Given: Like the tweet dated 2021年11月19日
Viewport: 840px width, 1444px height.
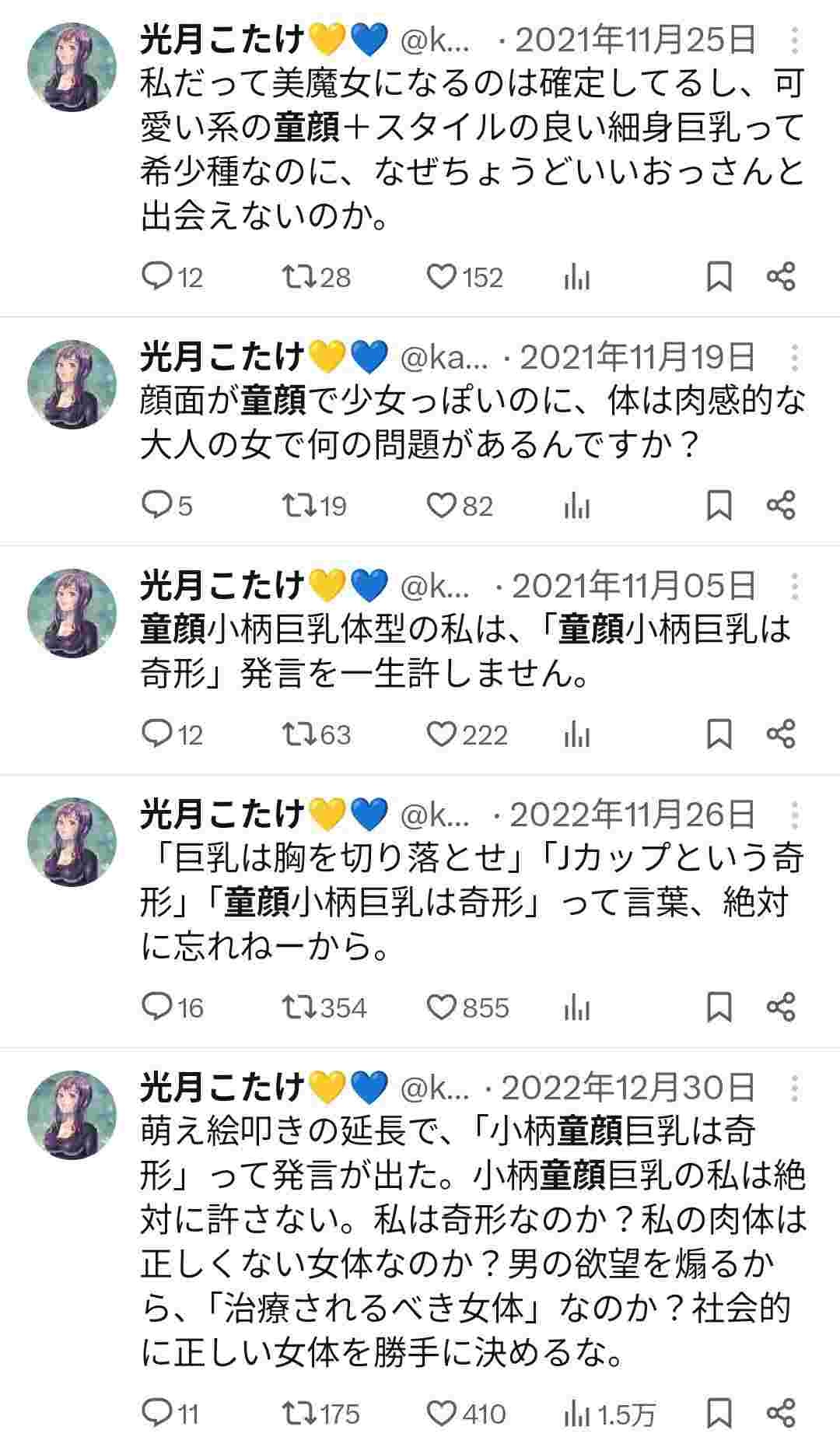Looking at the screenshot, I should 442,506.
